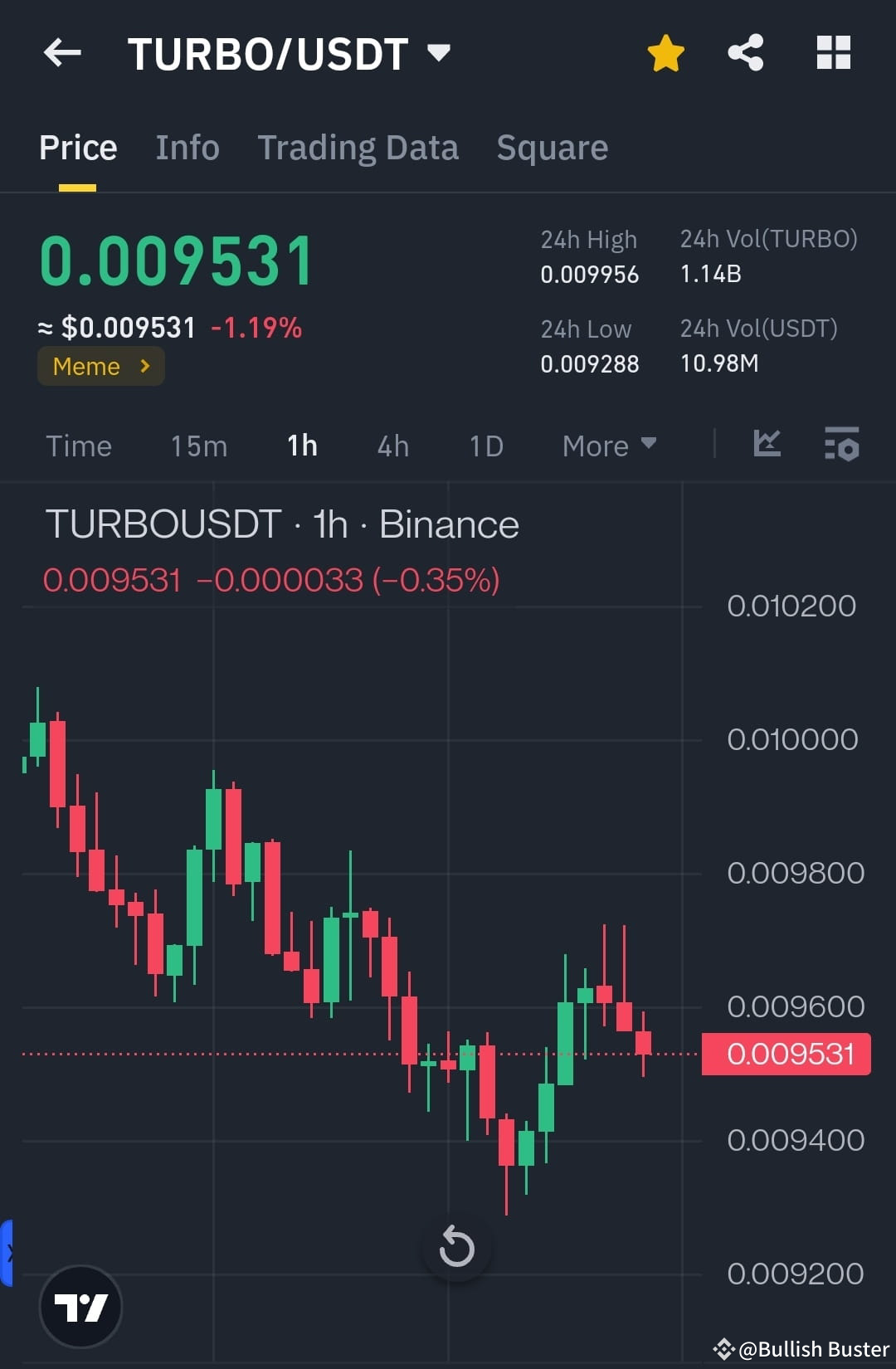
Task: Click the Price tab label
Action: [77, 147]
